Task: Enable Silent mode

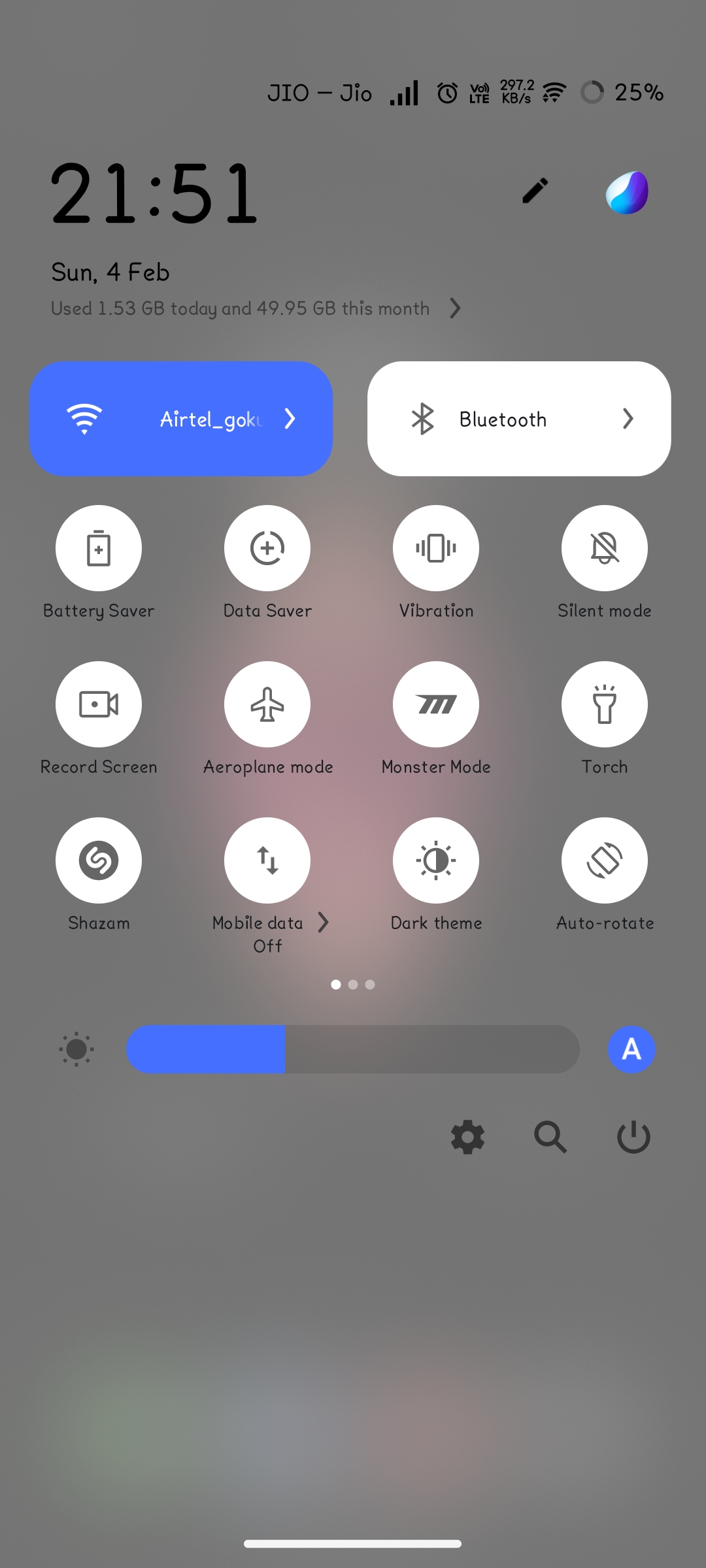Action: point(605,548)
